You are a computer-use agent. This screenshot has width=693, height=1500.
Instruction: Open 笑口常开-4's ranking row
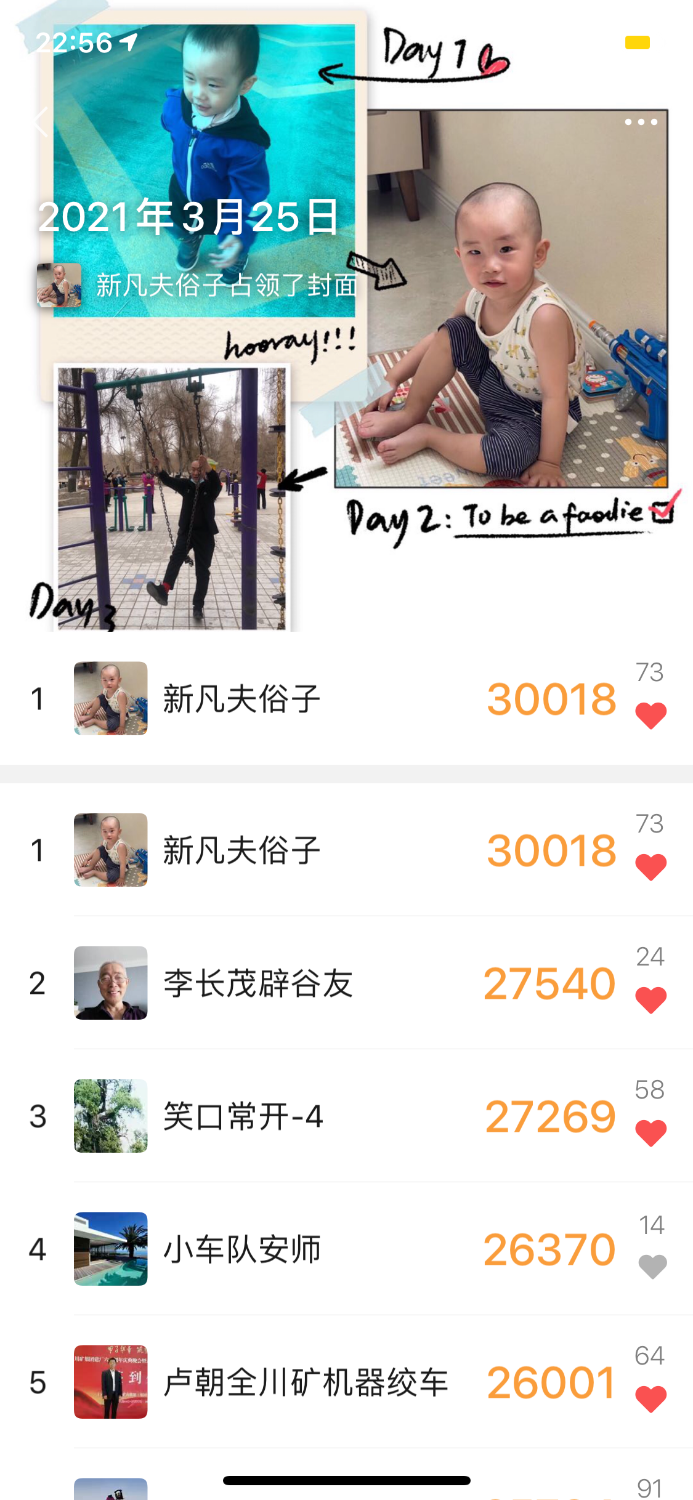[300, 1116]
